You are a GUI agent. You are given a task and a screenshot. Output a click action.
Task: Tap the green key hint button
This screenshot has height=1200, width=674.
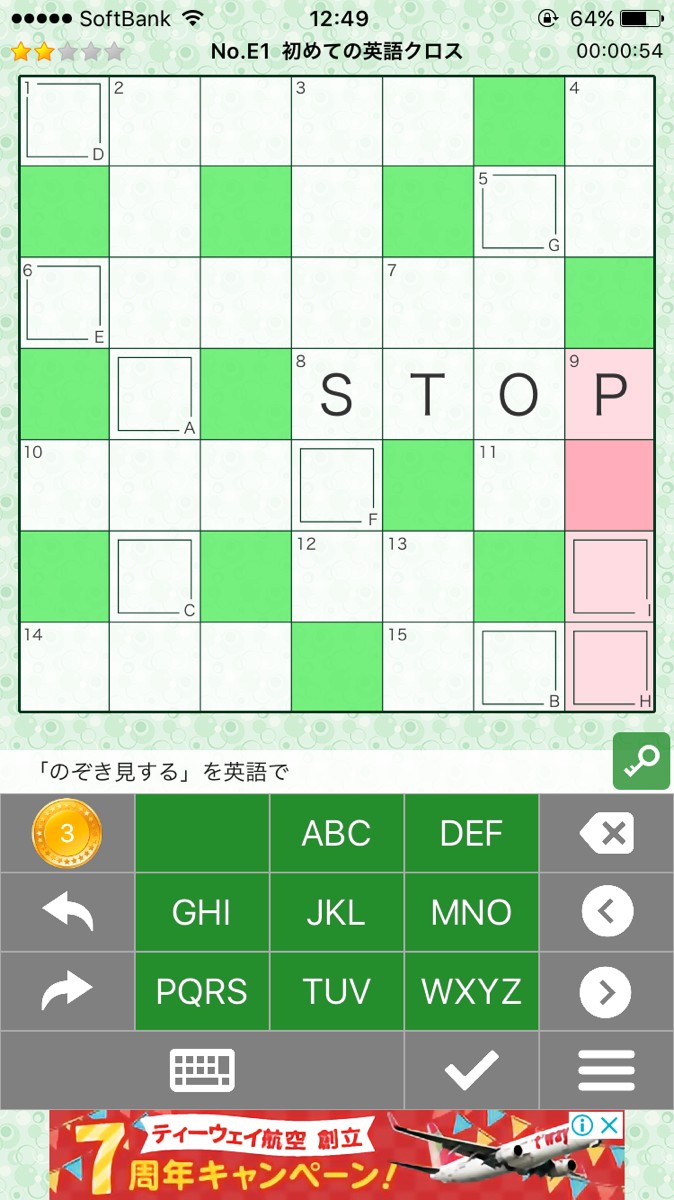pos(641,761)
